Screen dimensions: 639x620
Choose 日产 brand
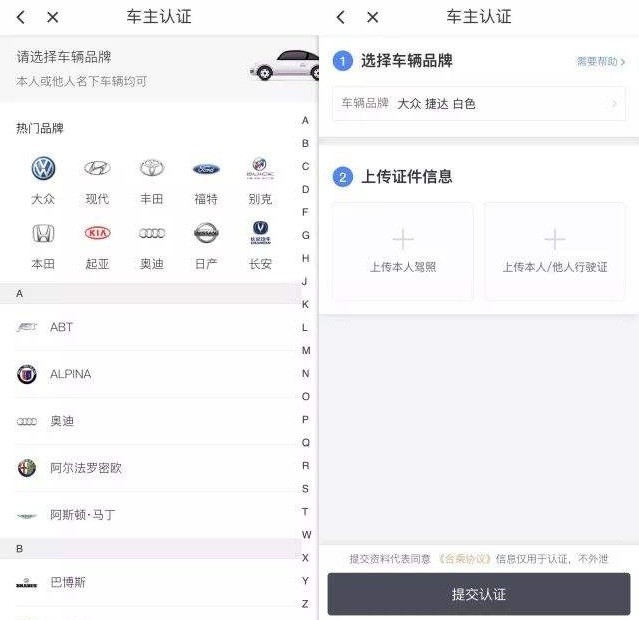point(206,245)
